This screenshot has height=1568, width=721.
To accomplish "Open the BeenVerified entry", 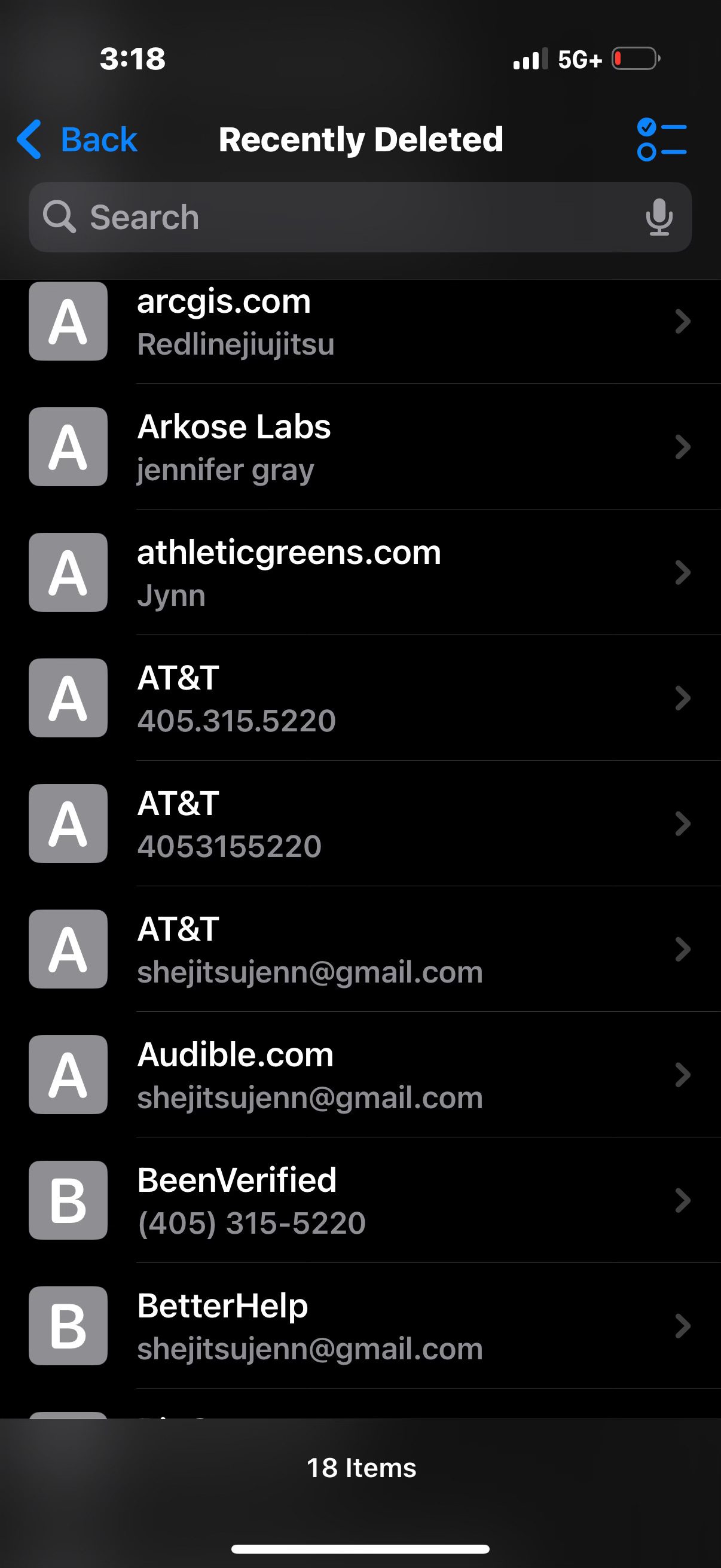I will (x=365, y=1200).
